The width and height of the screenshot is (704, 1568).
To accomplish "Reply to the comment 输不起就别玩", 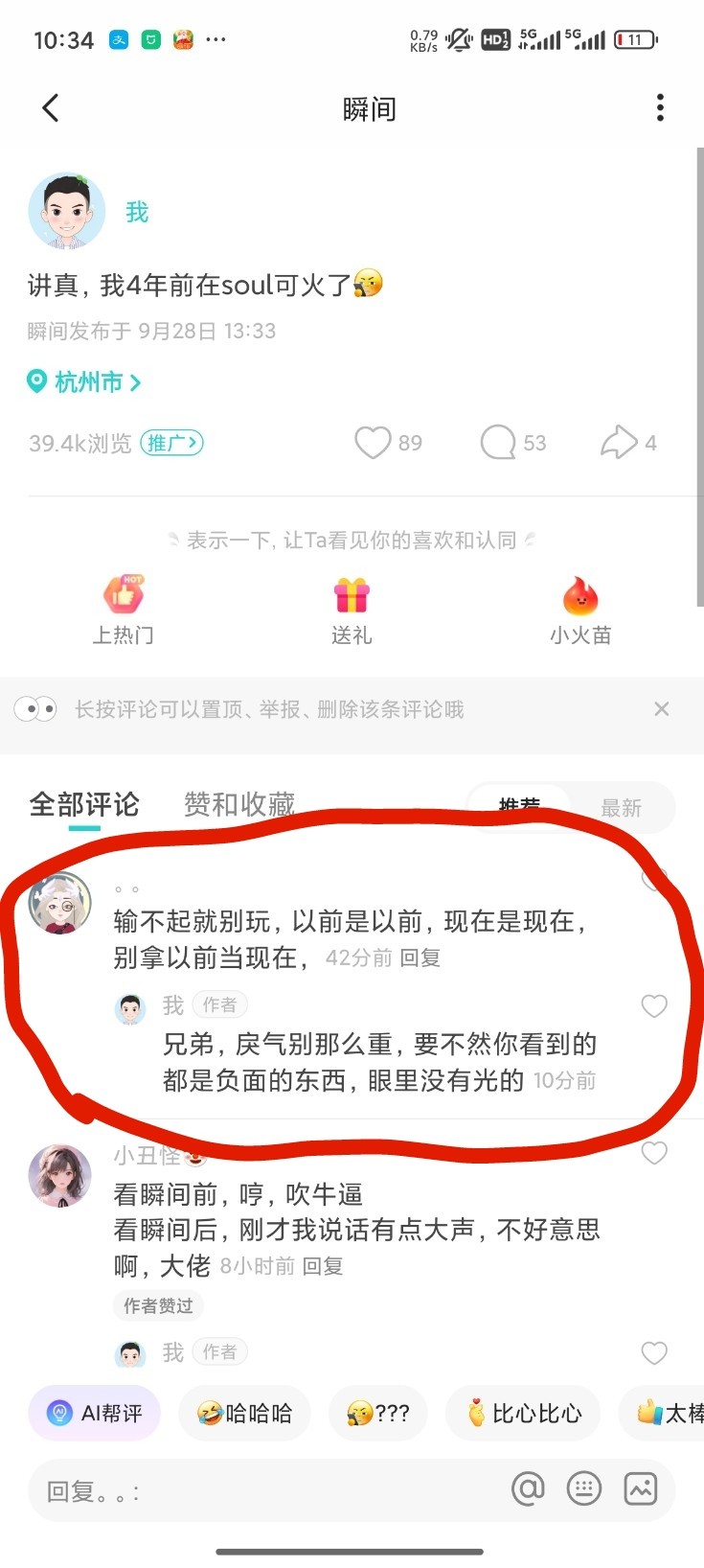I will click(x=420, y=957).
